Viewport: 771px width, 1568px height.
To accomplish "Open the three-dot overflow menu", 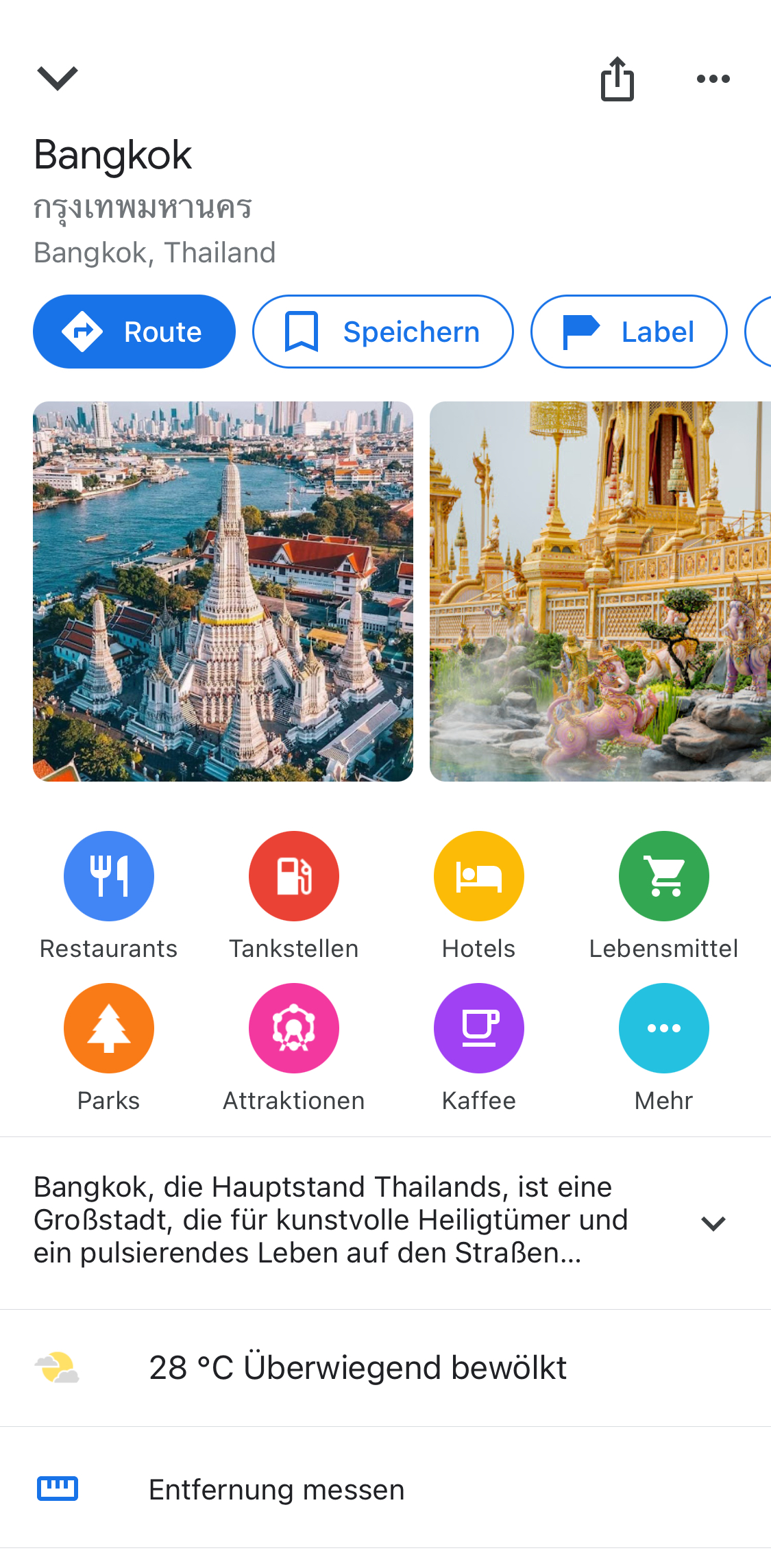I will (x=713, y=79).
